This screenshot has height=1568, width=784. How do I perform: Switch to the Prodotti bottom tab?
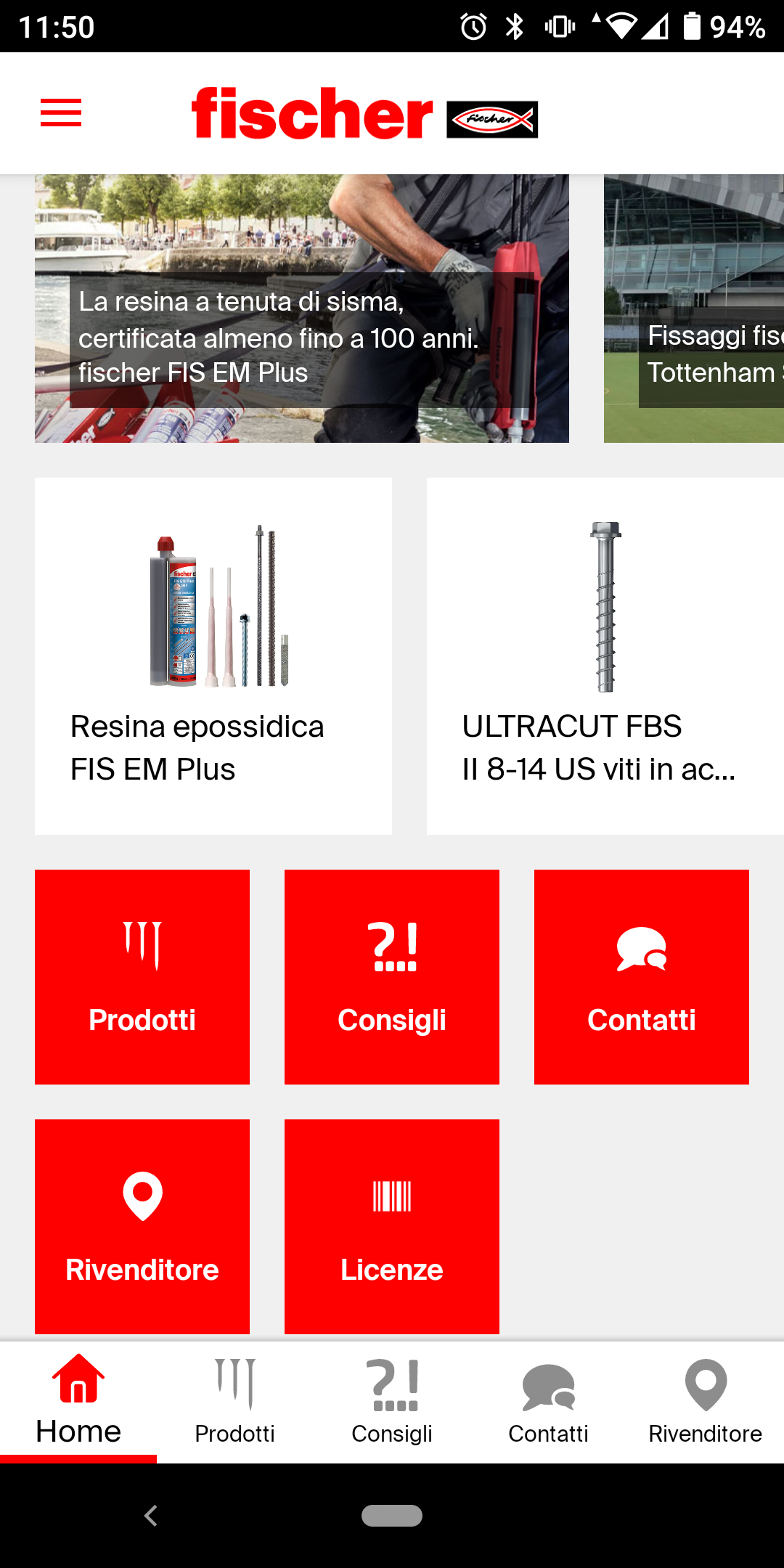click(235, 1401)
